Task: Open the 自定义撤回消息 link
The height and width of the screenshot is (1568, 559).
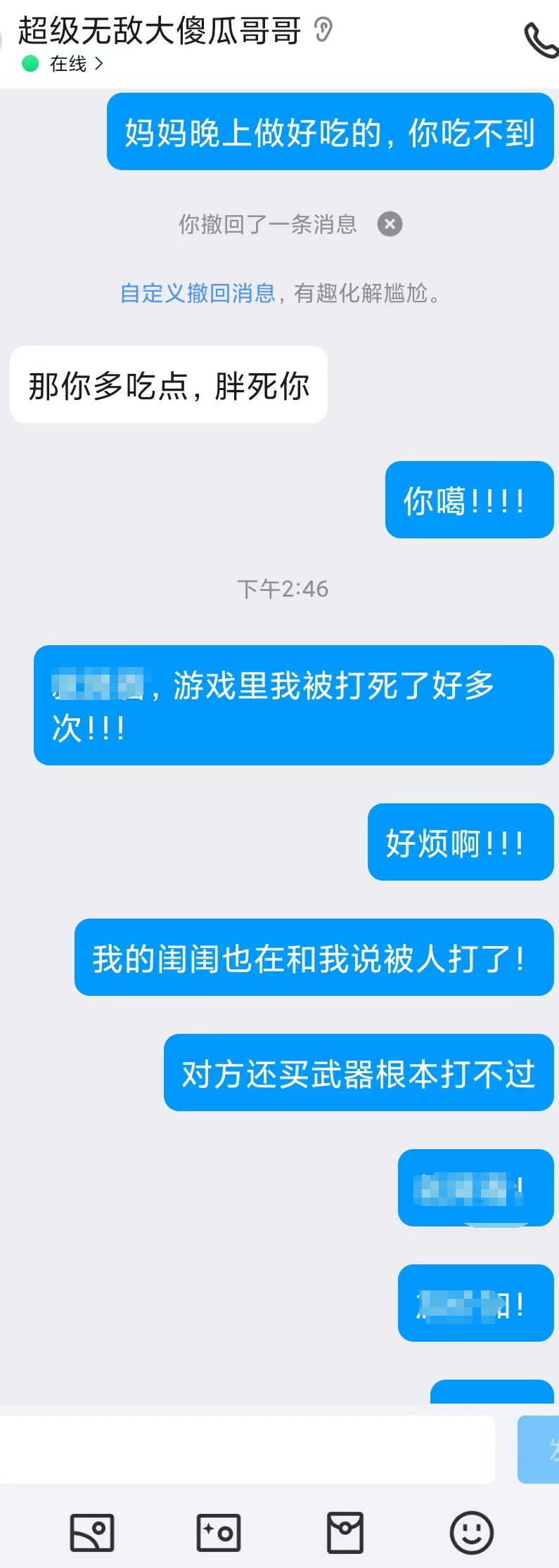Action: 198,293
